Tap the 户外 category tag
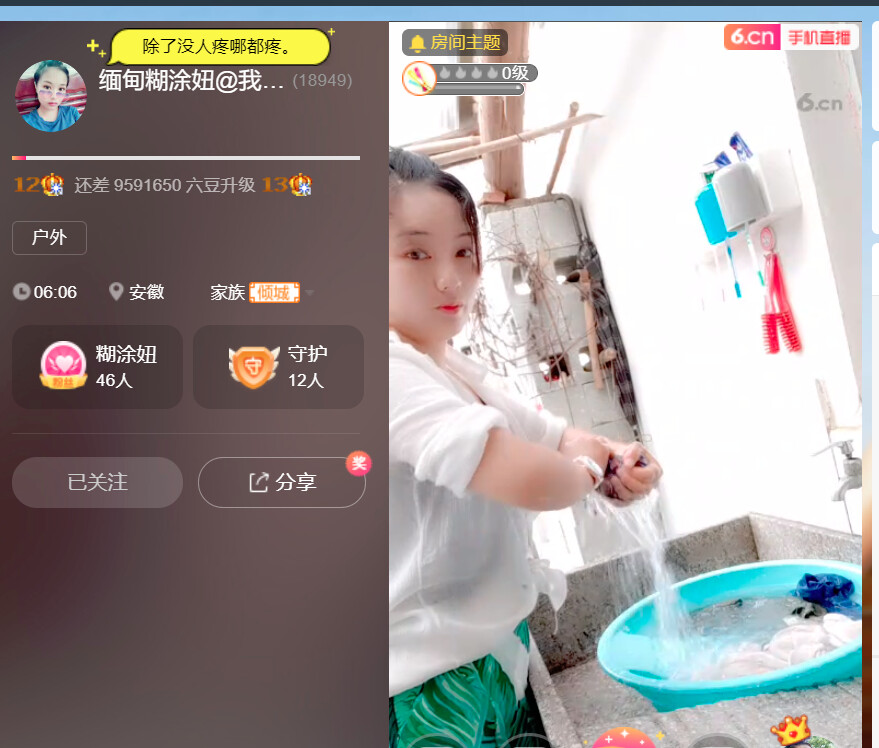This screenshot has width=879, height=748. pyautogui.click(x=49, y=238)
